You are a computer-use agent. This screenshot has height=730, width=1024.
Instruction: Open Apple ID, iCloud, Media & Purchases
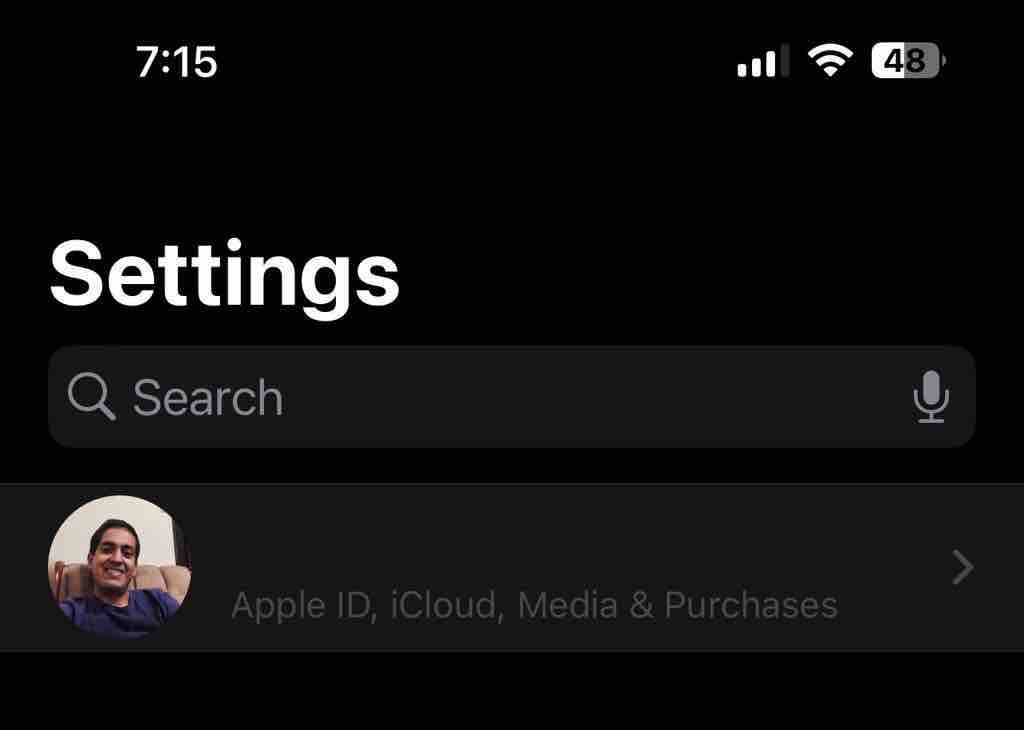(x=534, y=569)
